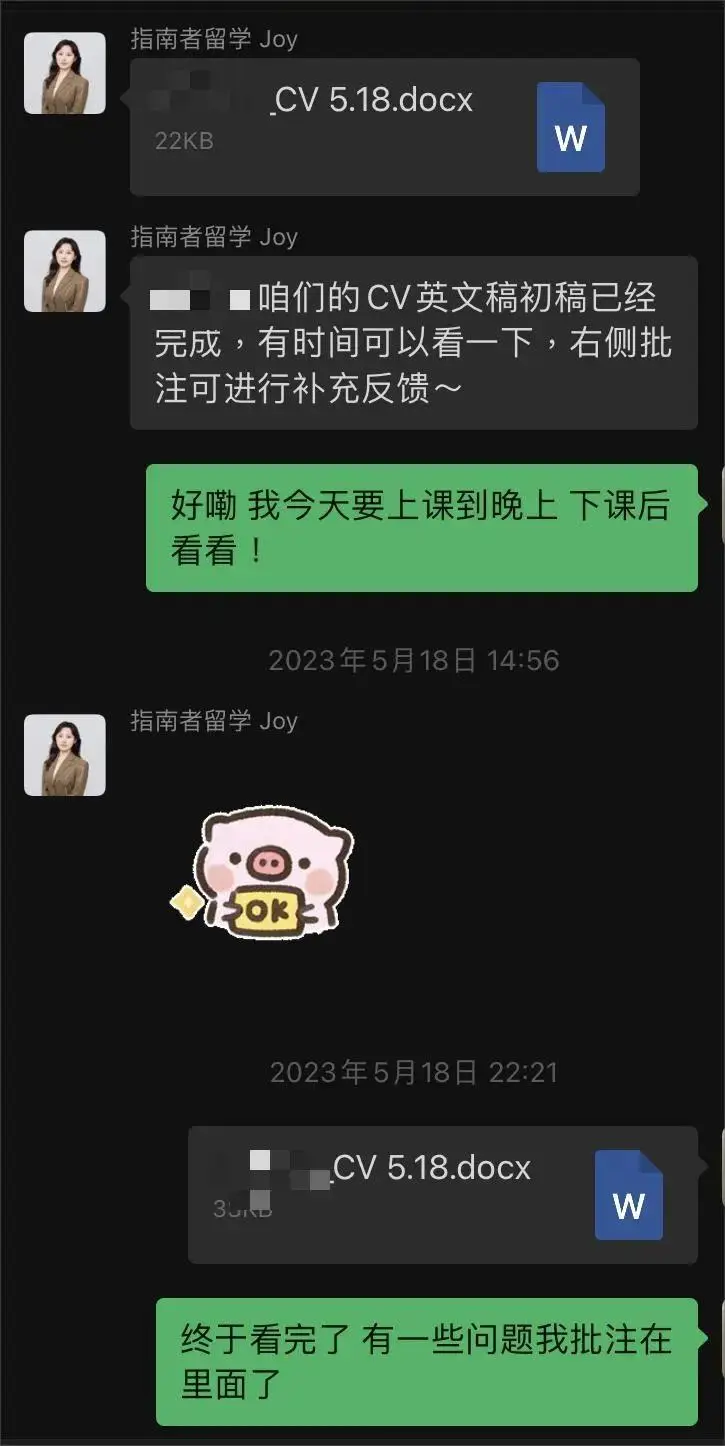Image resolution: width=725 pixels, height=1446 pixels.
Task: Select the avatar next to the second text message
Action: tap(64, 272)
